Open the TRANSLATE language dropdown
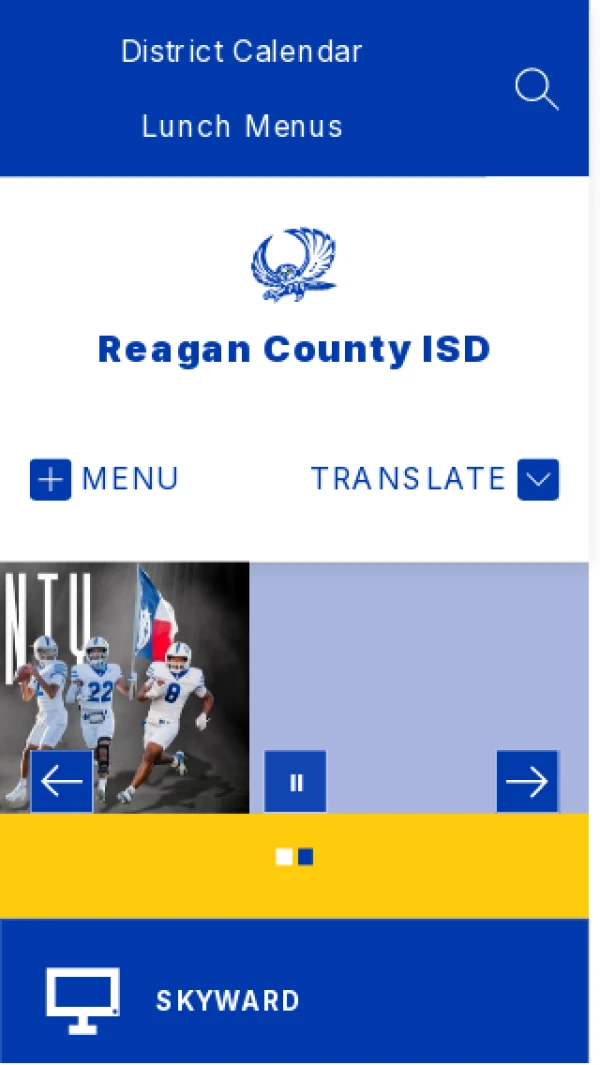600x1065 pixels. [434, 479]
